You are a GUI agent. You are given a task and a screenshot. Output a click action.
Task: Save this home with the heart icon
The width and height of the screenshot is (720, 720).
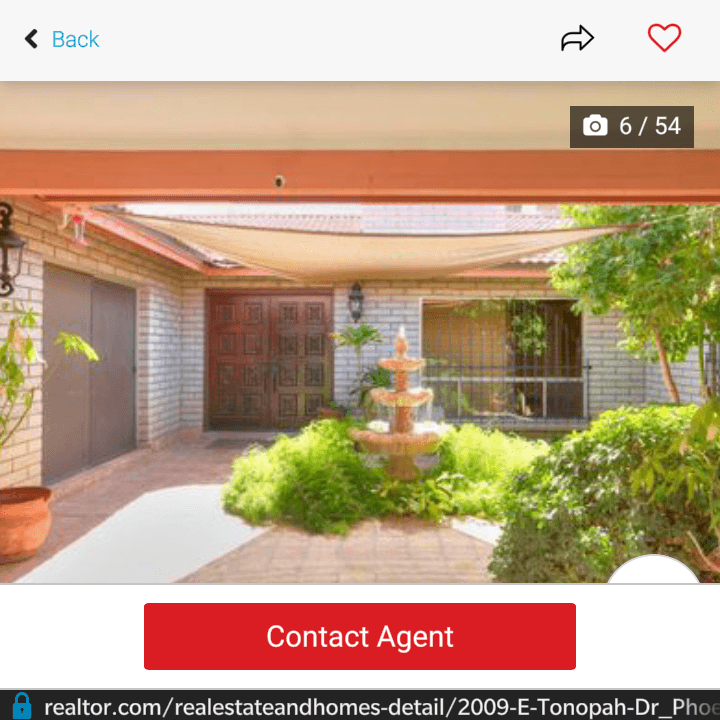664,39
